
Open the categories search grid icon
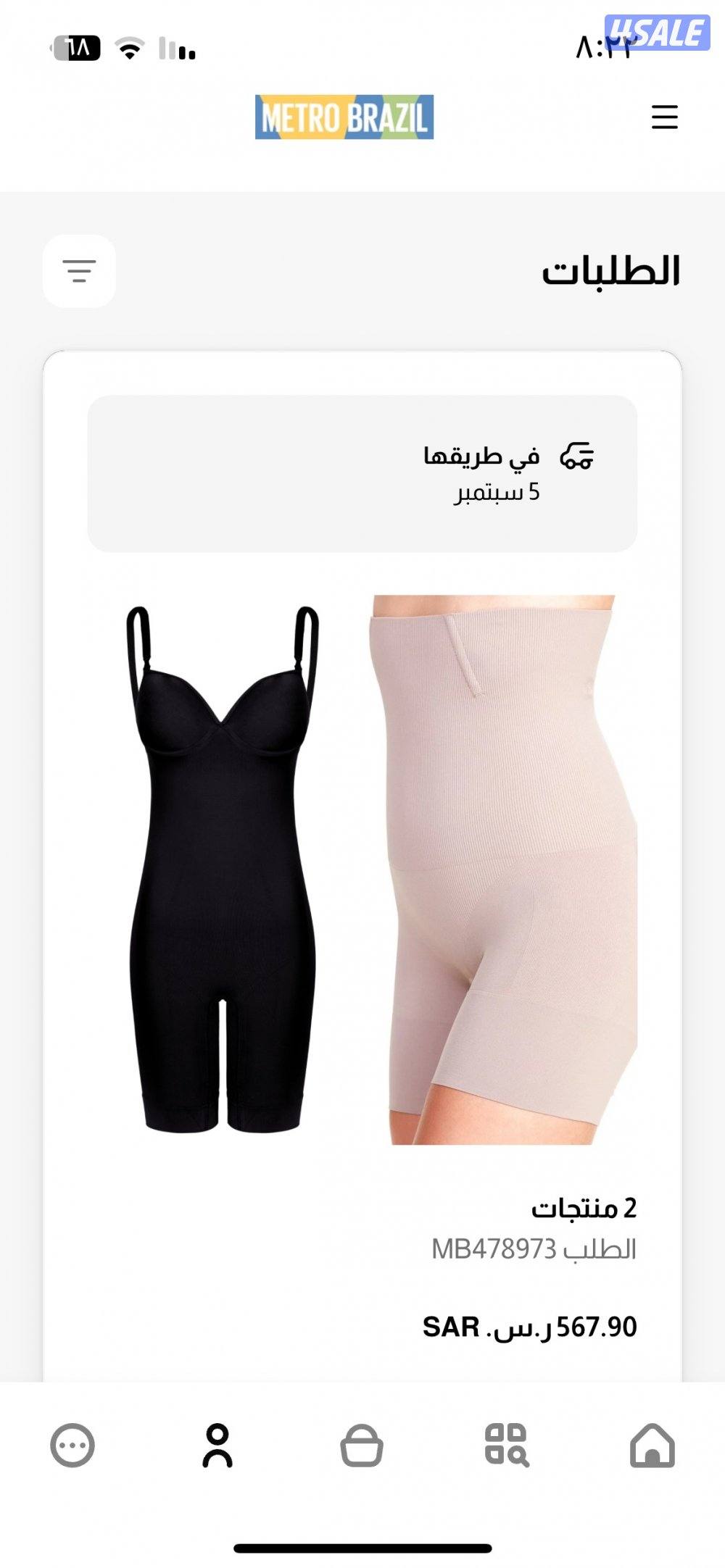pyautogui.click(x=507, y=1444)
